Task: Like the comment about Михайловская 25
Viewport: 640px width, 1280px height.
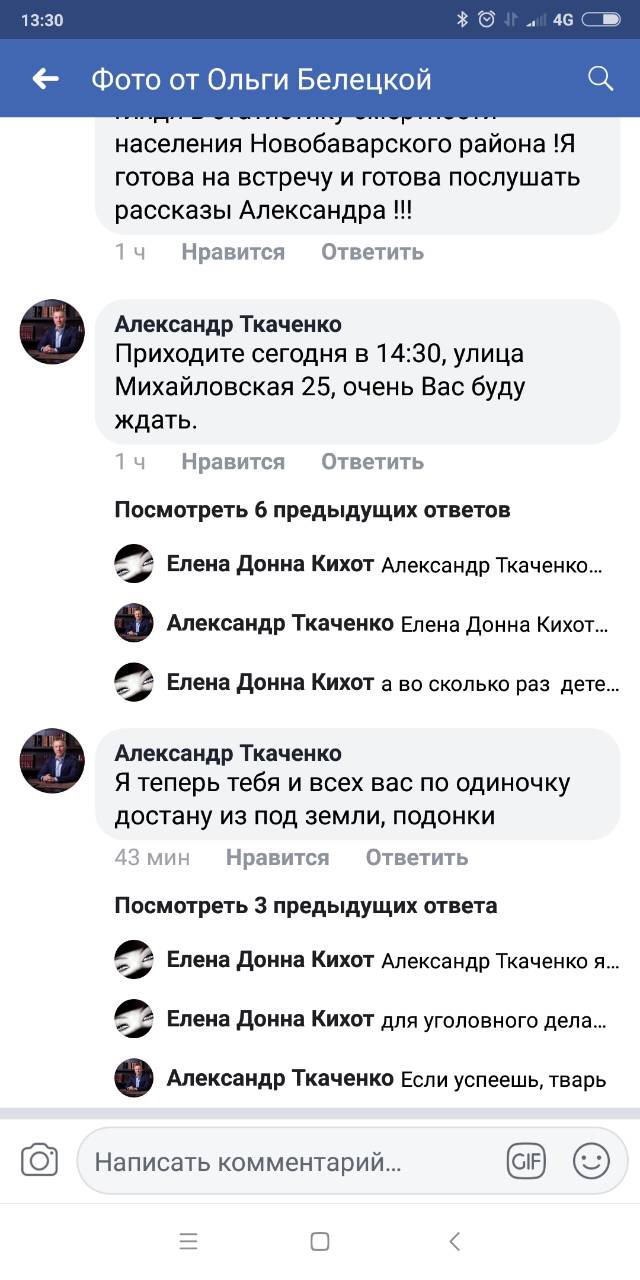Action: [233, 462]
